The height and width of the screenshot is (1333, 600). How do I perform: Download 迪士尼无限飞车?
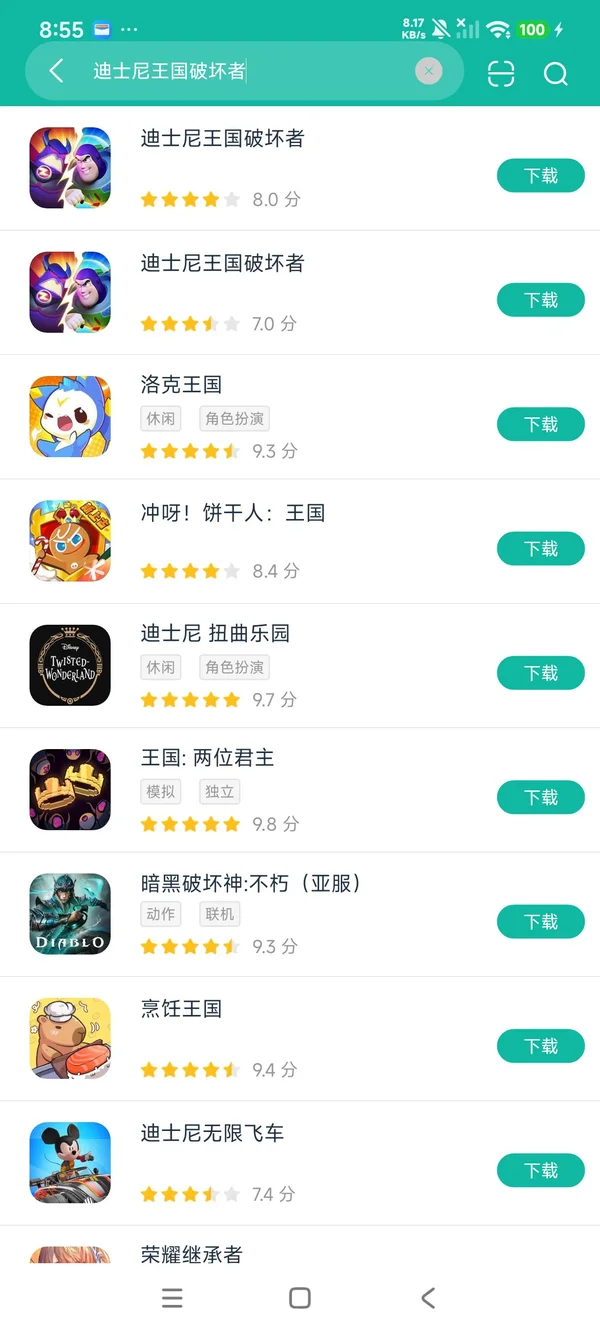pos(540,1170)
